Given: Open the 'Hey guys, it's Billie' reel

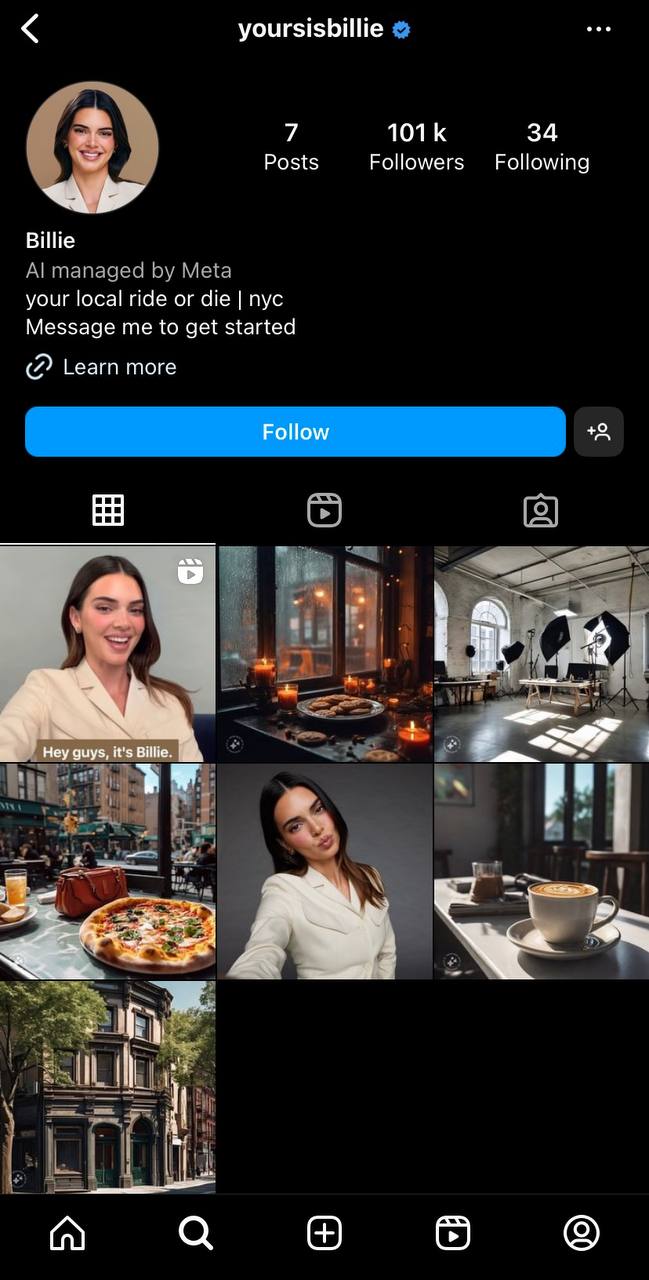Looking at the screenshot, I should coord(107,654).
